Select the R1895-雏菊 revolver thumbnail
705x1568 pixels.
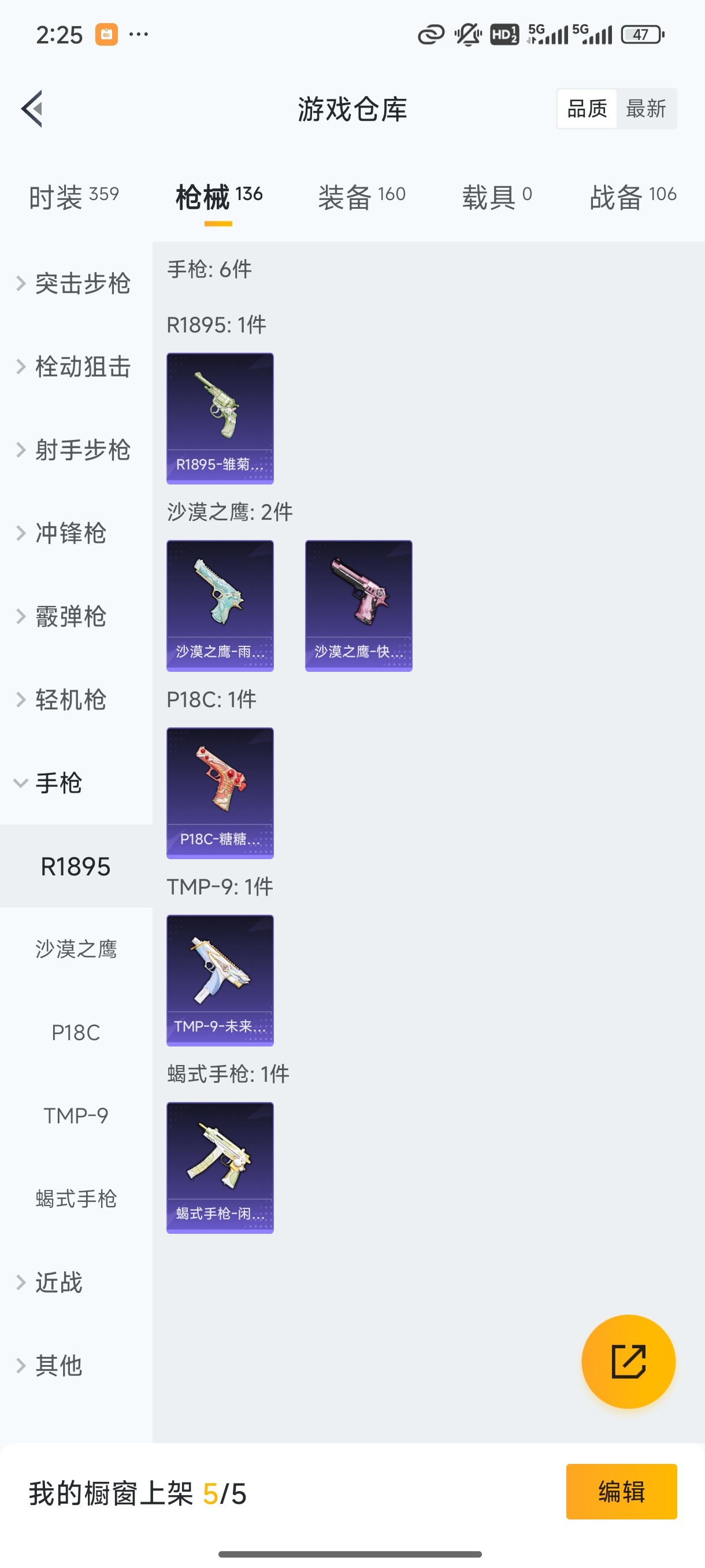click(220, 418)
